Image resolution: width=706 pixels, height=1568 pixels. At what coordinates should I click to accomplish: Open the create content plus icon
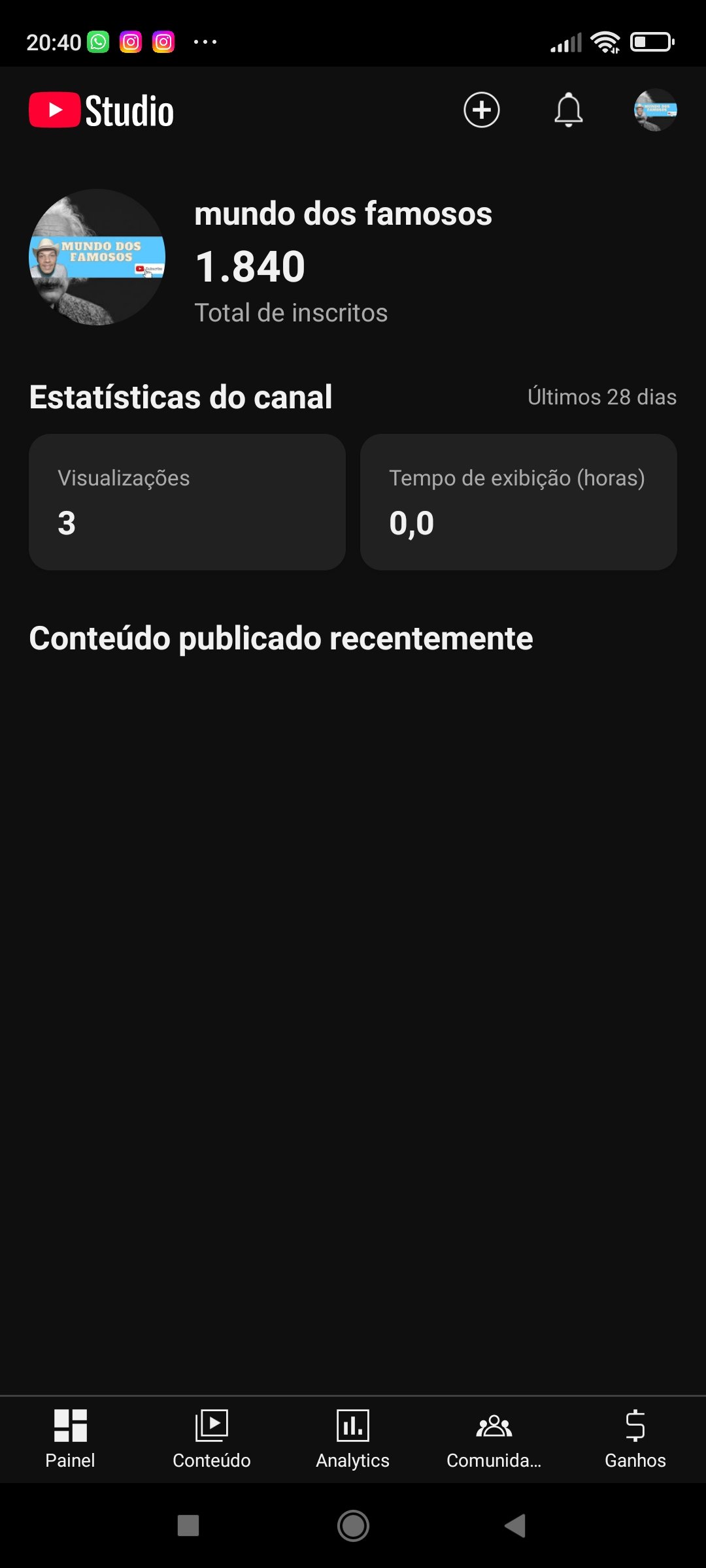(x=481, y=110)
